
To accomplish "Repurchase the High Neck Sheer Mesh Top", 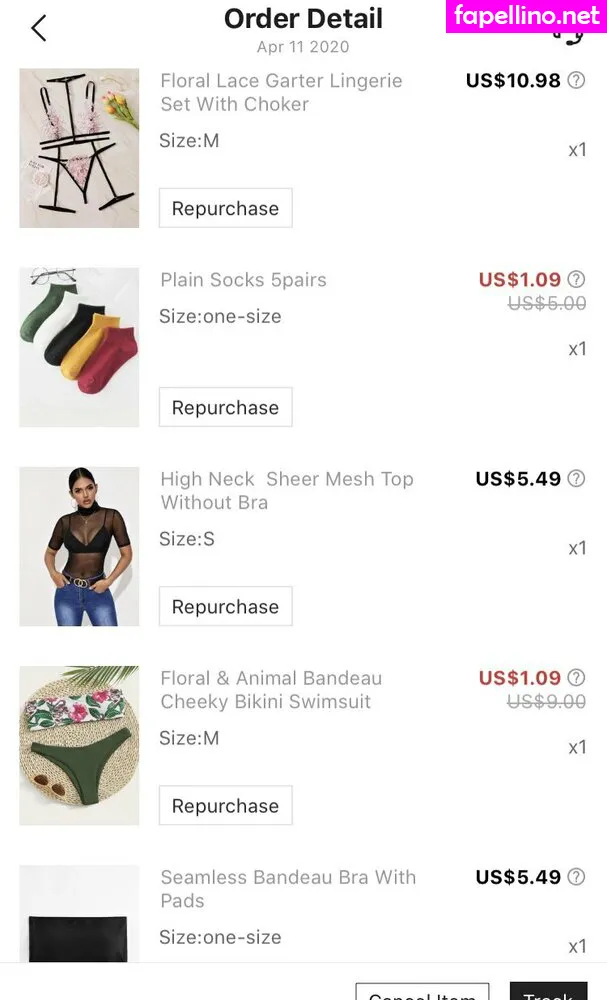I will point(225,606).
